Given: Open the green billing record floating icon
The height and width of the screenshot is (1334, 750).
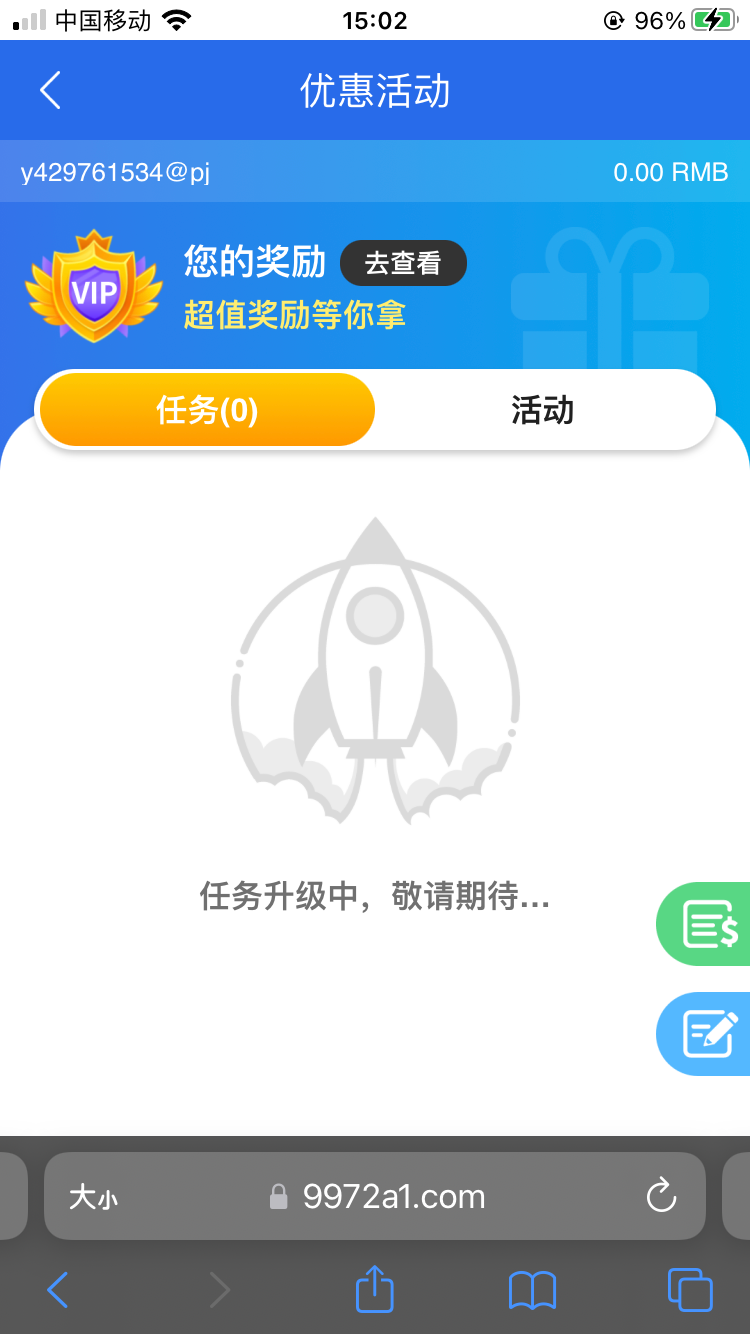Looking at the screenshot, I should pos(711,923).
